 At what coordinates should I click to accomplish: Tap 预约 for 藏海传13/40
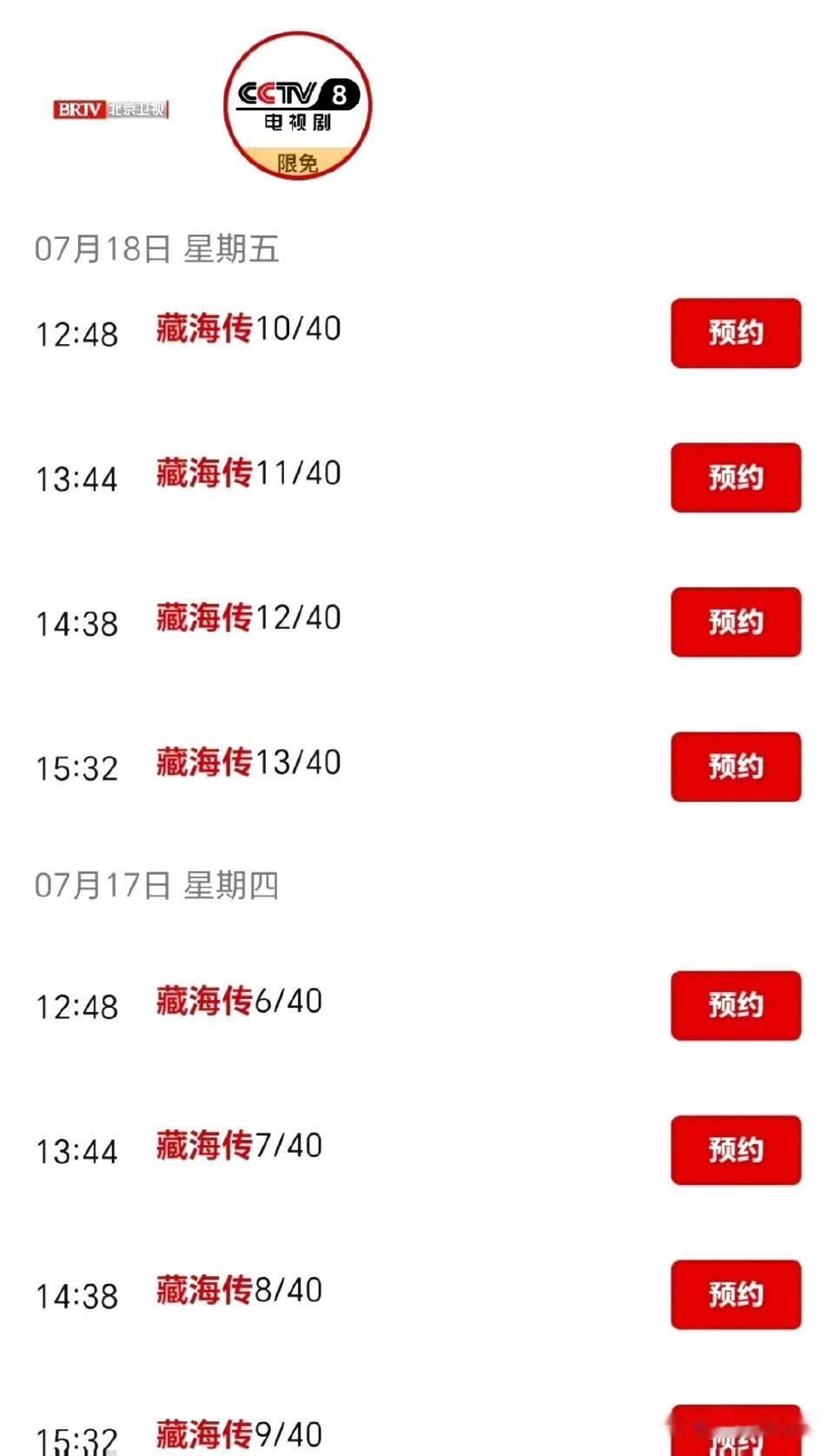tap(736, 767)
